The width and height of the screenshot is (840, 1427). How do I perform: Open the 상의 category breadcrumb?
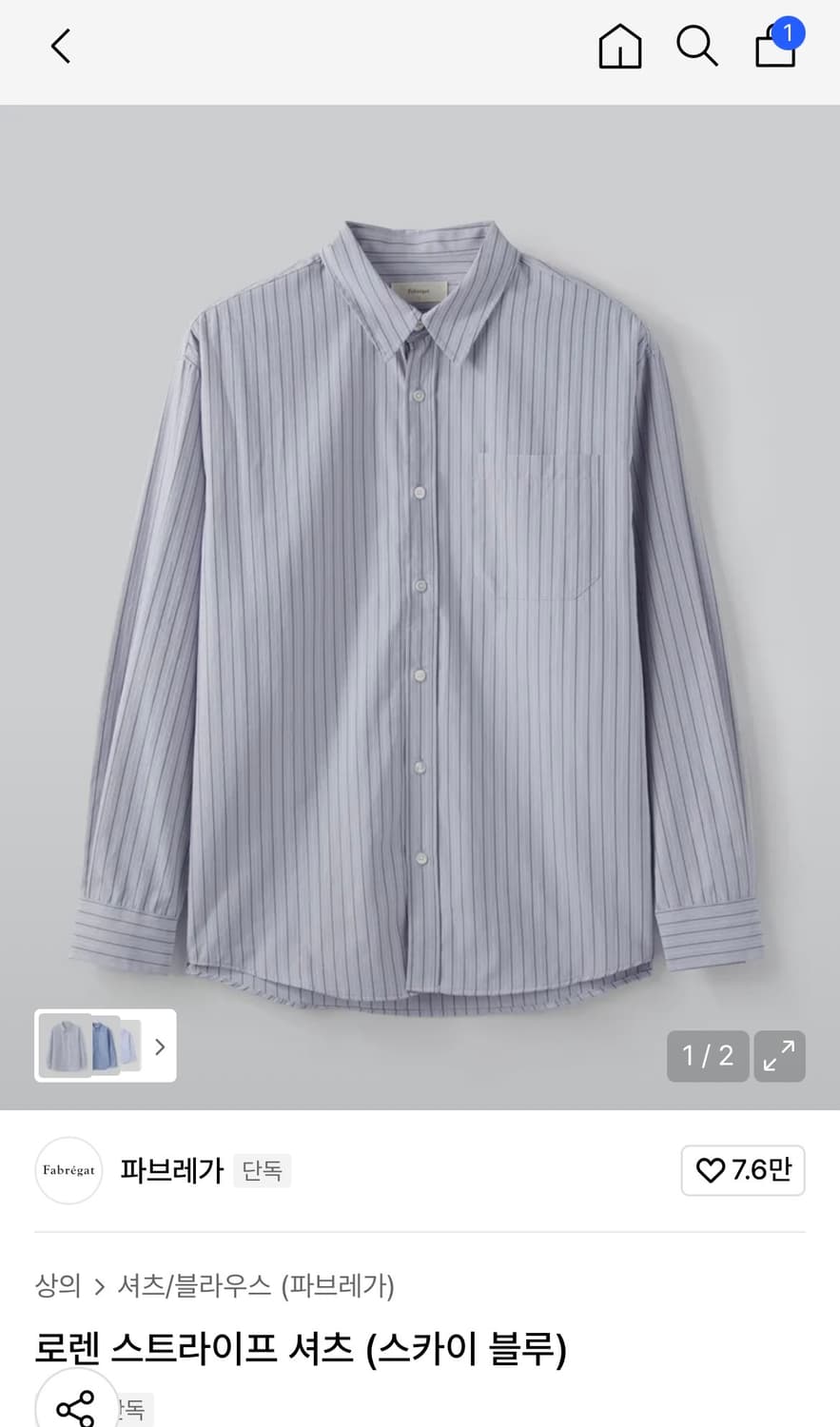pyautogui.click(x=58, y=1286)
